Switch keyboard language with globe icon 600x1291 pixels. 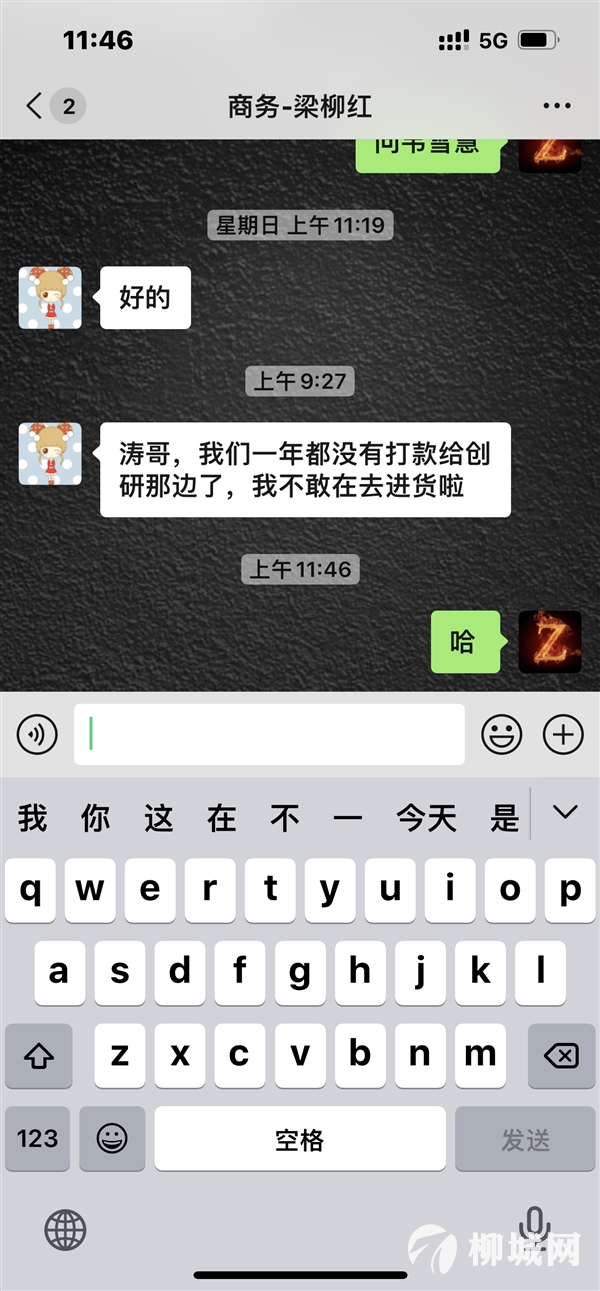(66, 1230)
